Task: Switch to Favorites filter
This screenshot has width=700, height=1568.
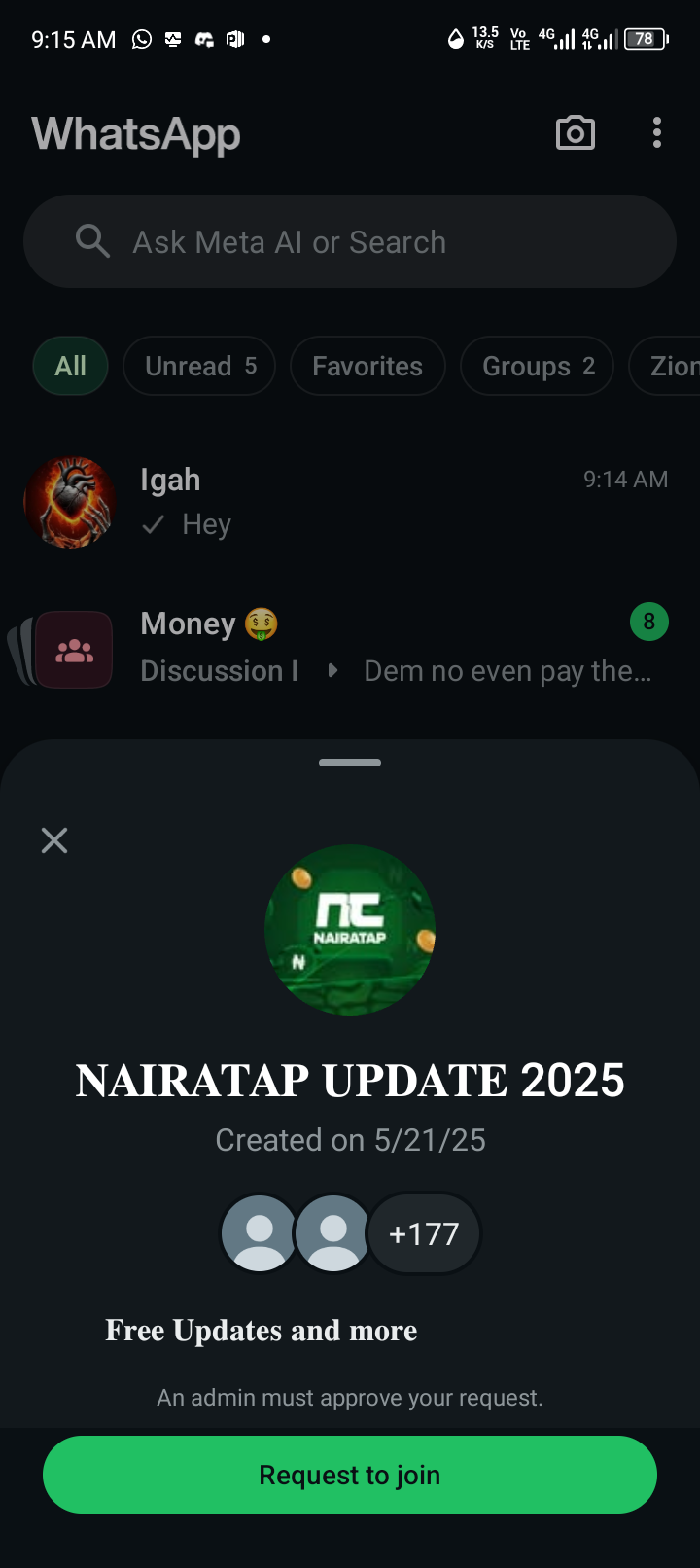Action: pyautogui.click(x=367, y=367)
